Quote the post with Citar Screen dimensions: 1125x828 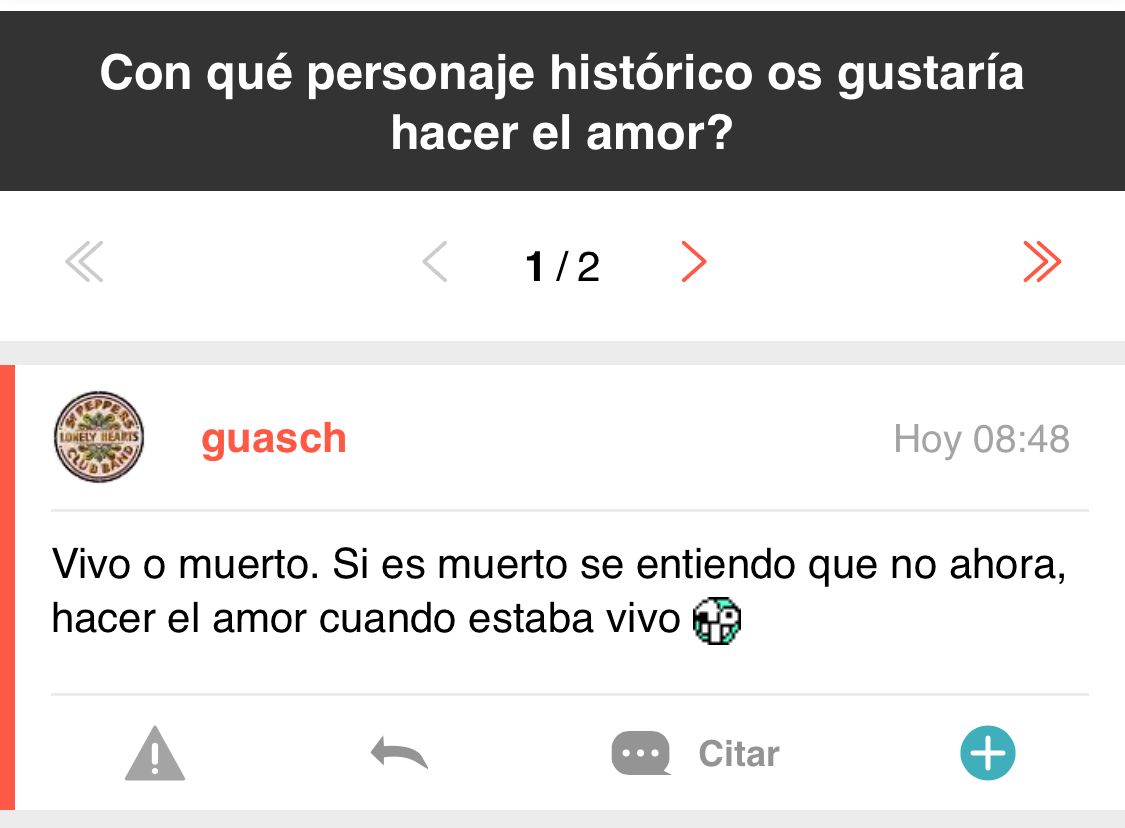[696, 753]
